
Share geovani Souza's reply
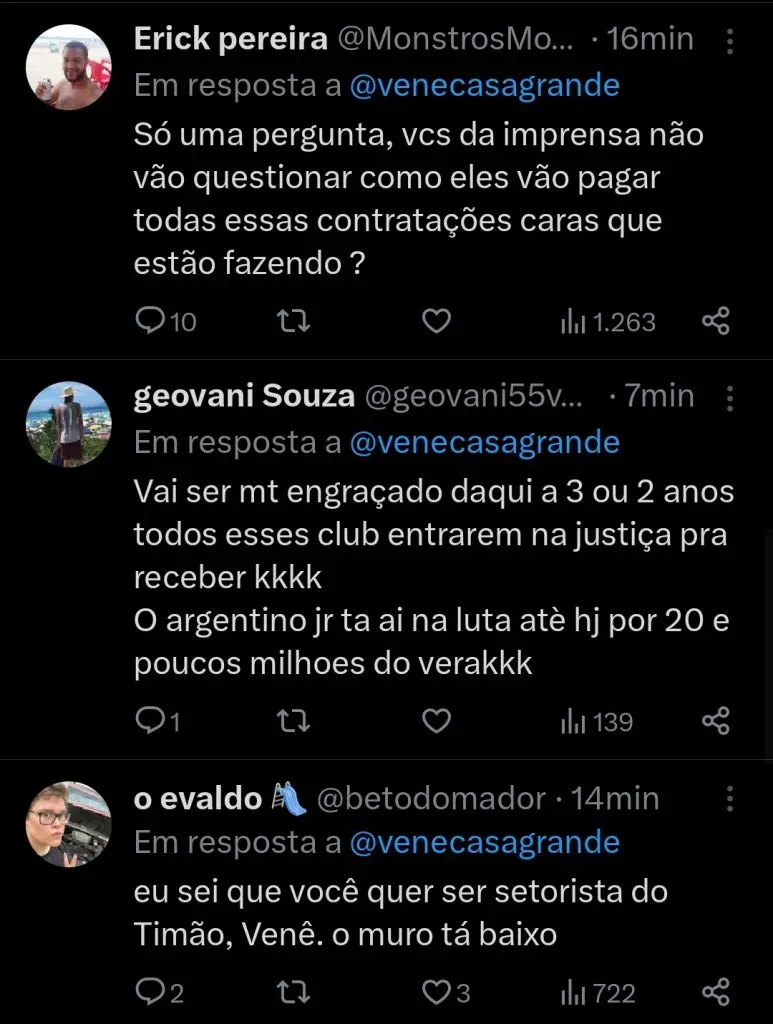tap(716, 721)
